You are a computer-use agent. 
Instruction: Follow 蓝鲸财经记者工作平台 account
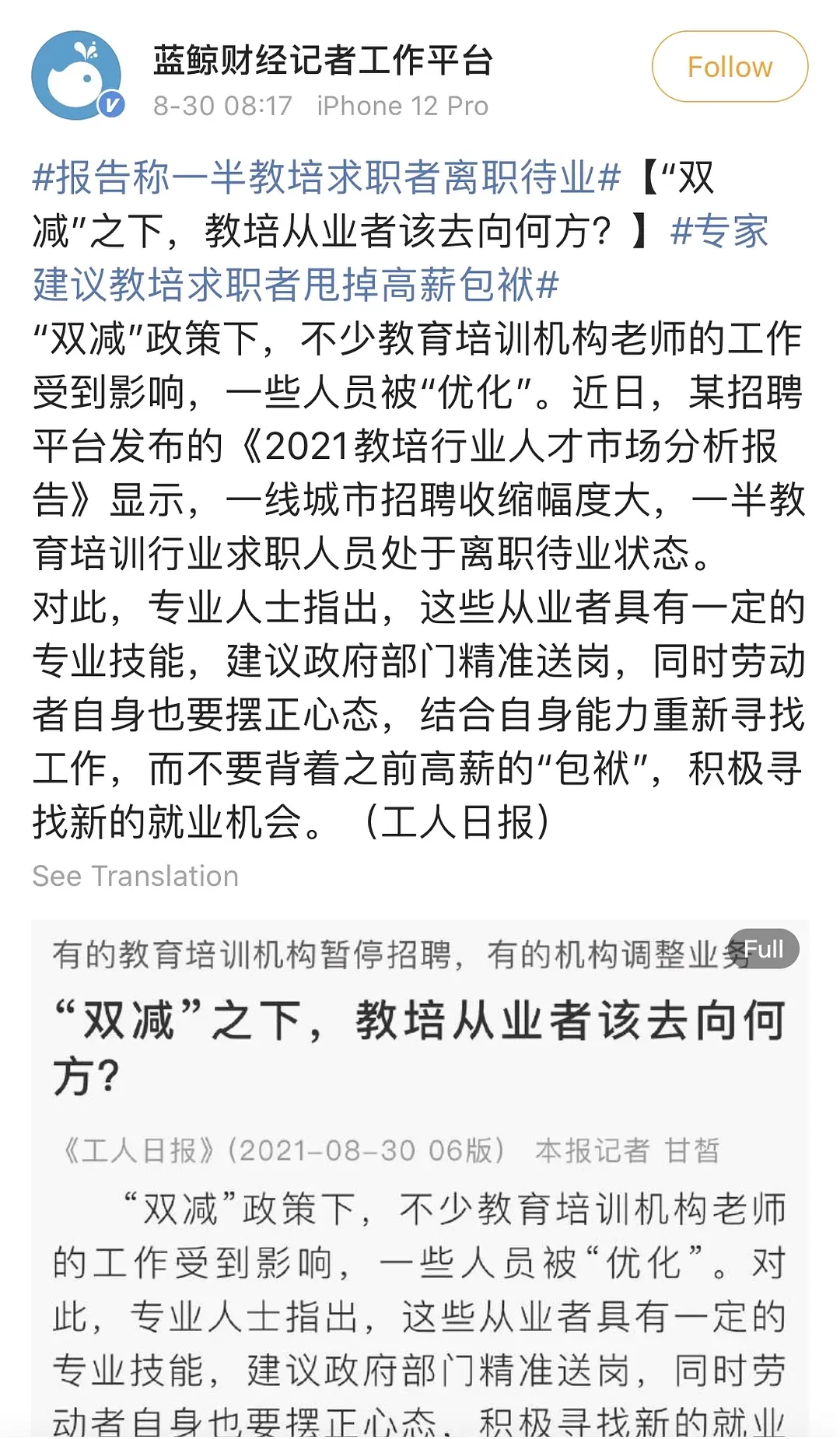[x=729, y=67]
